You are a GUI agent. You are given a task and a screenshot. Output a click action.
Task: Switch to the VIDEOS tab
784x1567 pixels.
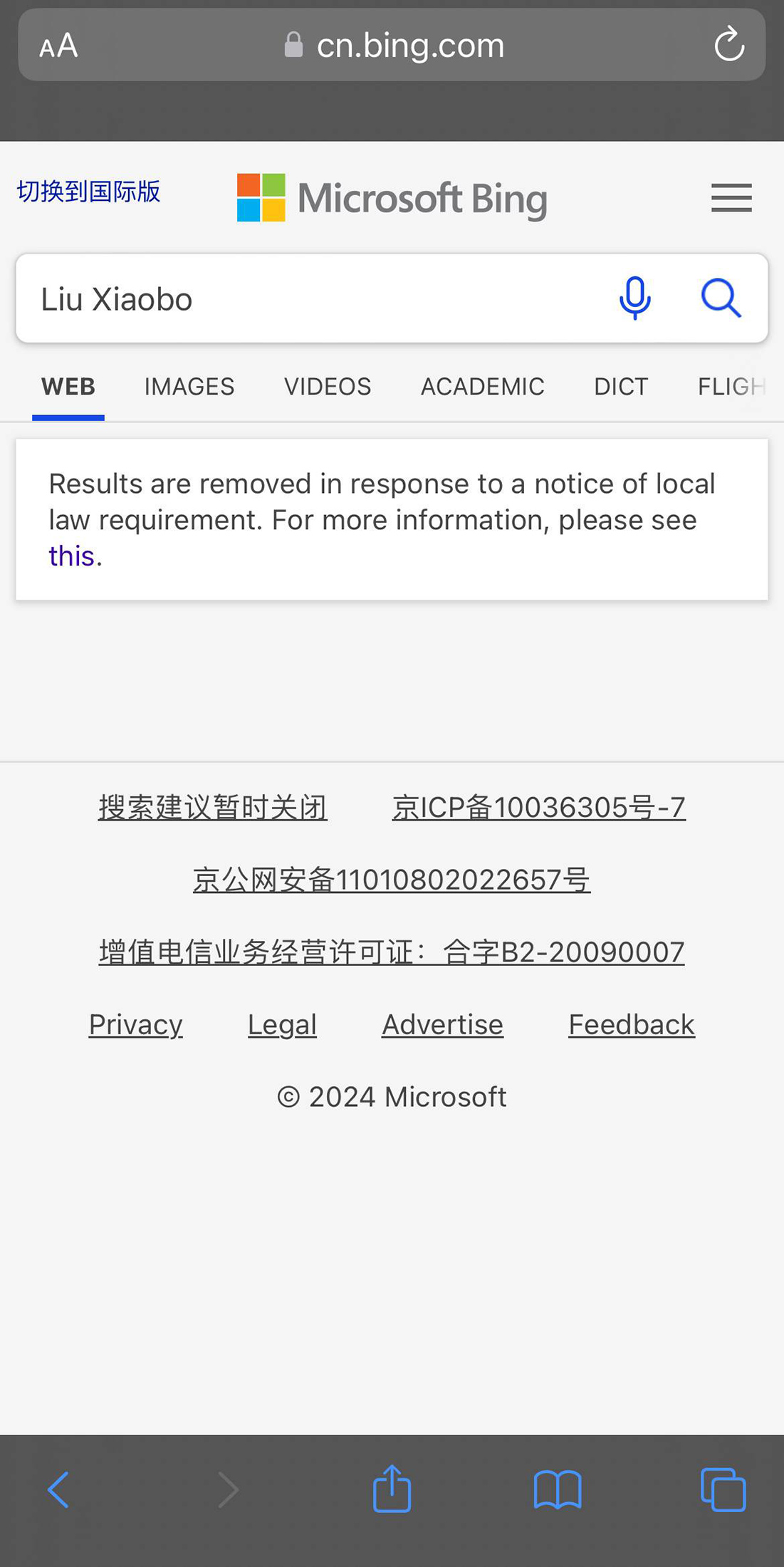pyautogui.click(x=328, y=387)
